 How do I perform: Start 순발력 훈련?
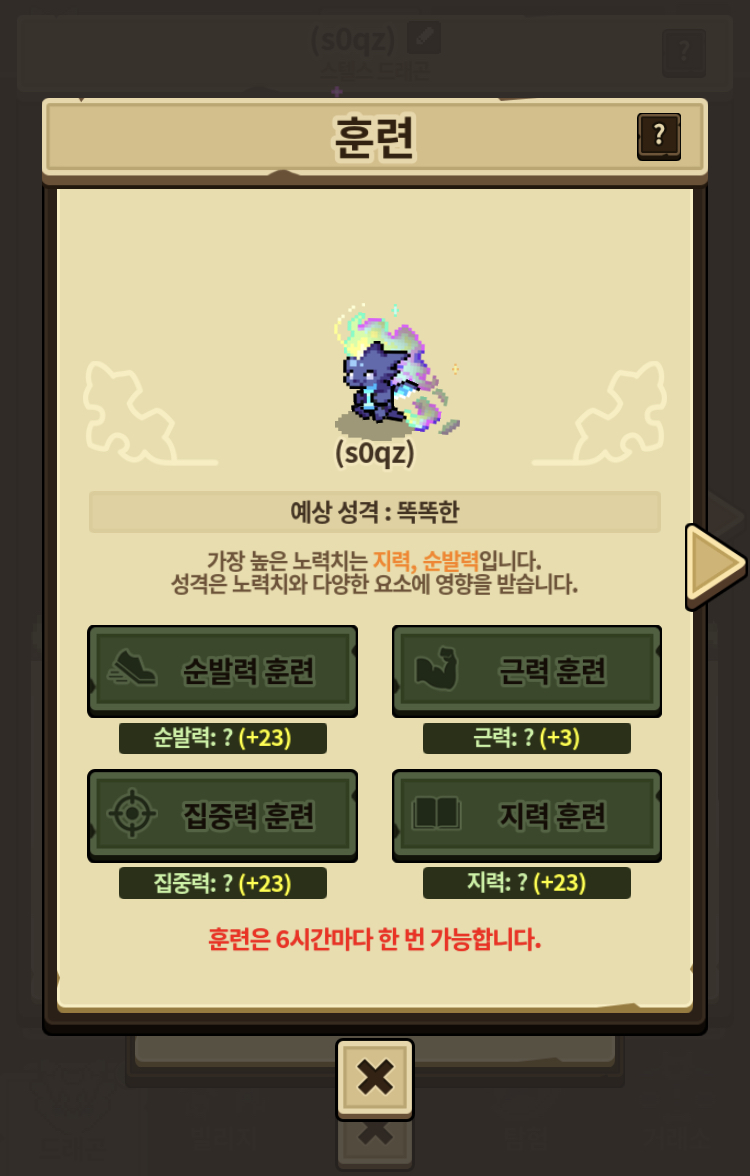223,669
